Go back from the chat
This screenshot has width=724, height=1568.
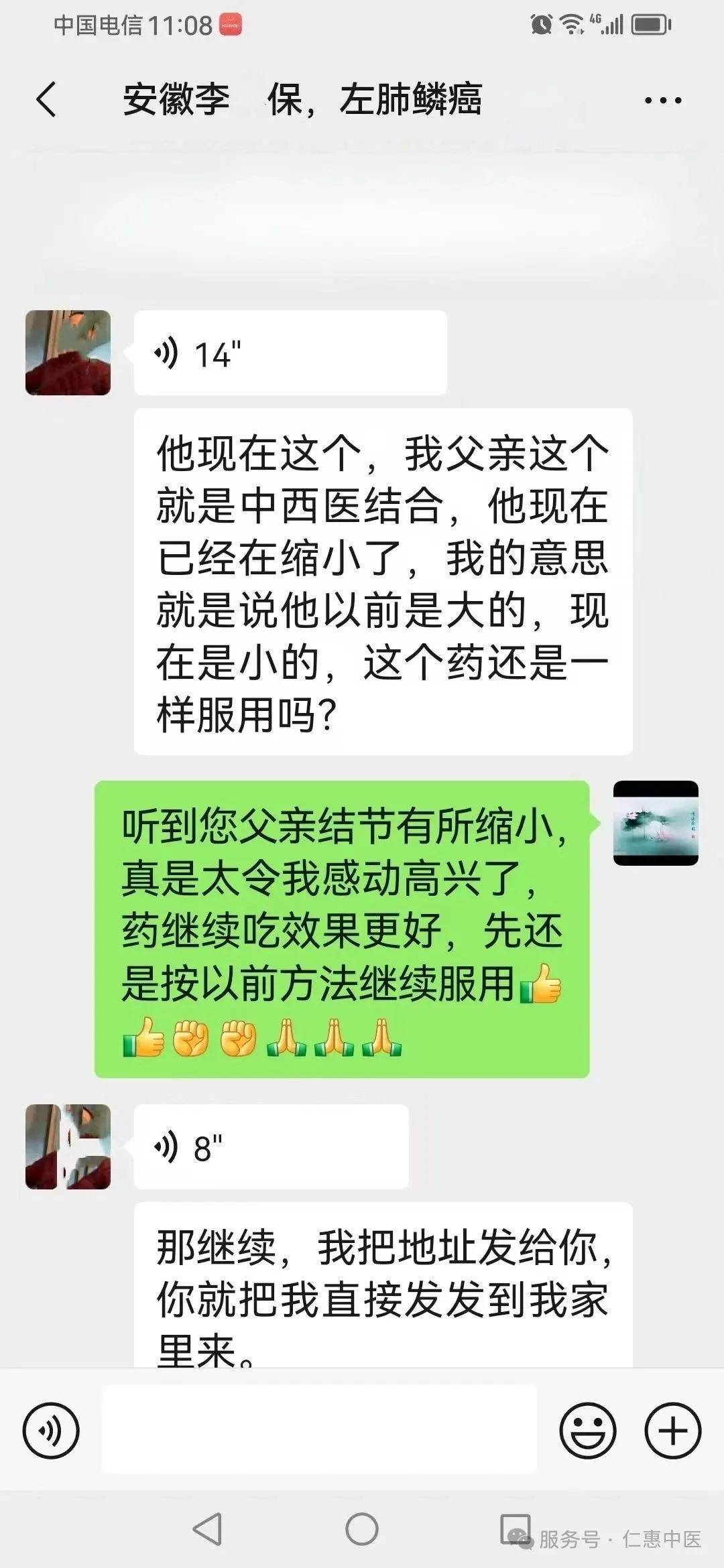[x=46, y=101]
